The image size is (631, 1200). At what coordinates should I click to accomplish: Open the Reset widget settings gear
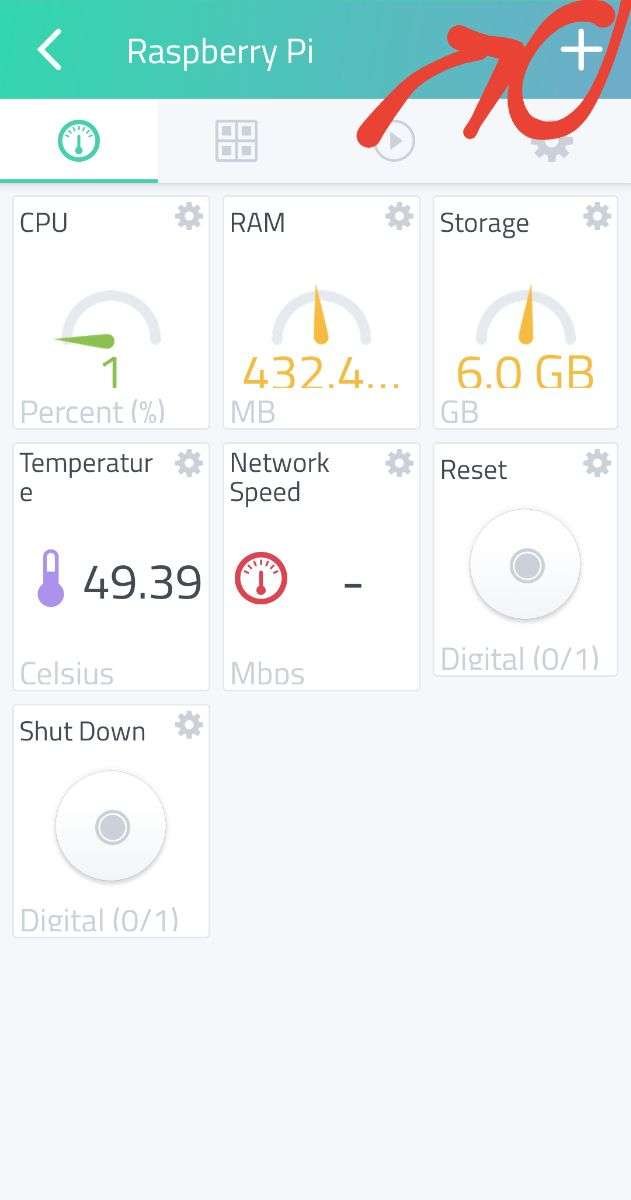(597, 463)
